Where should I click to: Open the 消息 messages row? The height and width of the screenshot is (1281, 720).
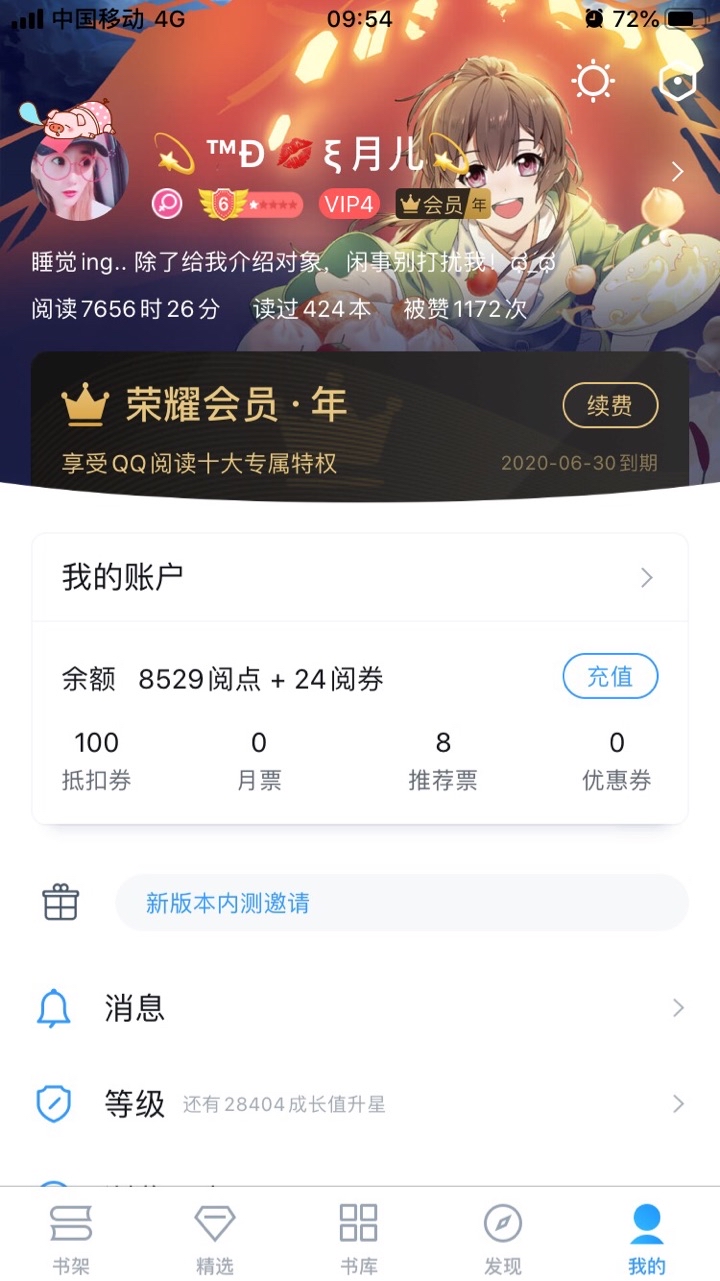point(360,1008)
